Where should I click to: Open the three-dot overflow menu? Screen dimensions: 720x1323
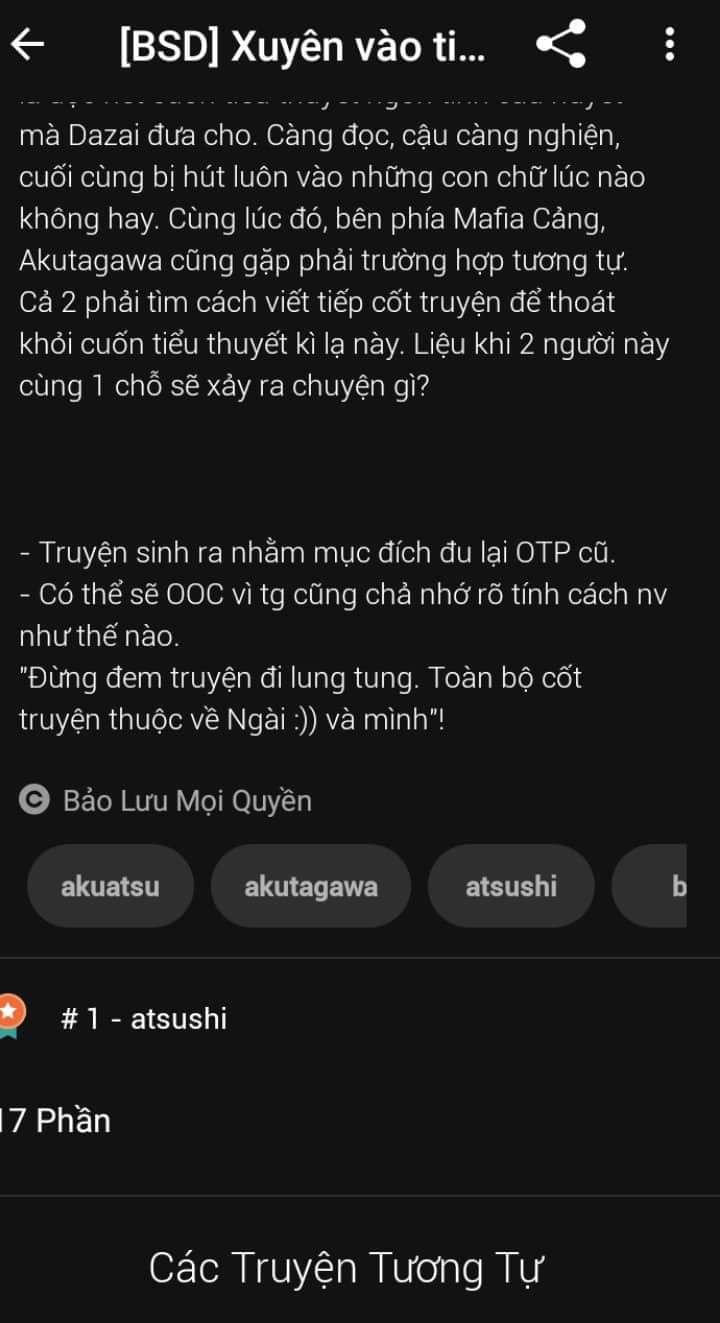pos(669,44)
